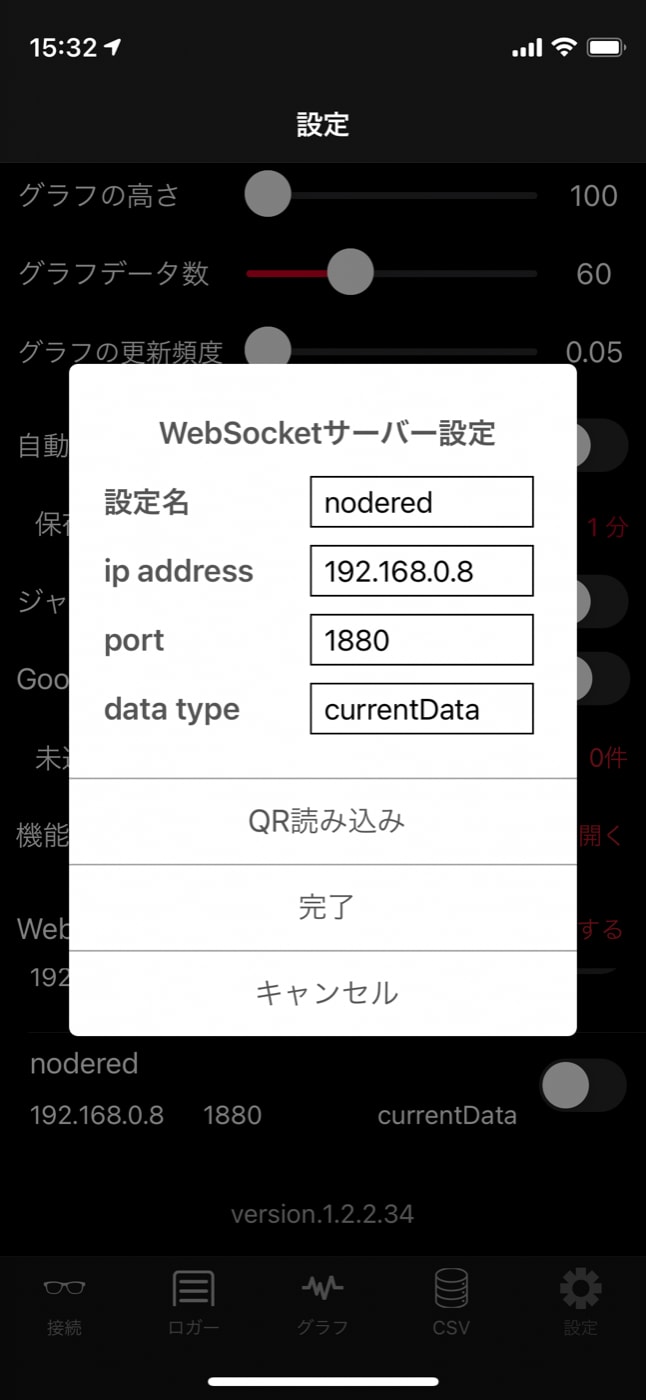Image resolution: width=646 pixels, height=1400 pixels.
Task: Edit the ip address field
Action: pyautogui.click(x=421, y=571)
